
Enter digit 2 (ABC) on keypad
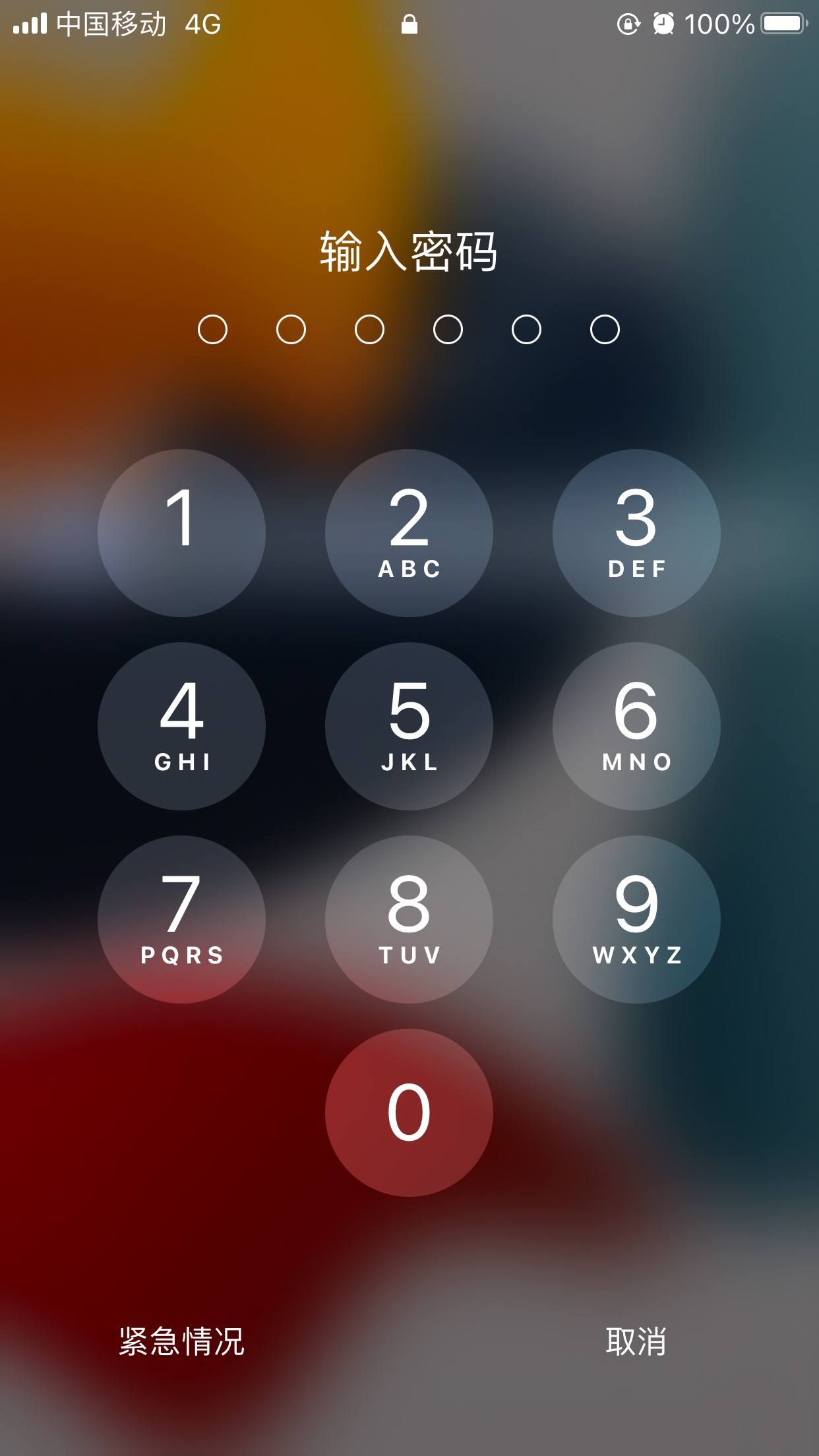click(409, 533)
